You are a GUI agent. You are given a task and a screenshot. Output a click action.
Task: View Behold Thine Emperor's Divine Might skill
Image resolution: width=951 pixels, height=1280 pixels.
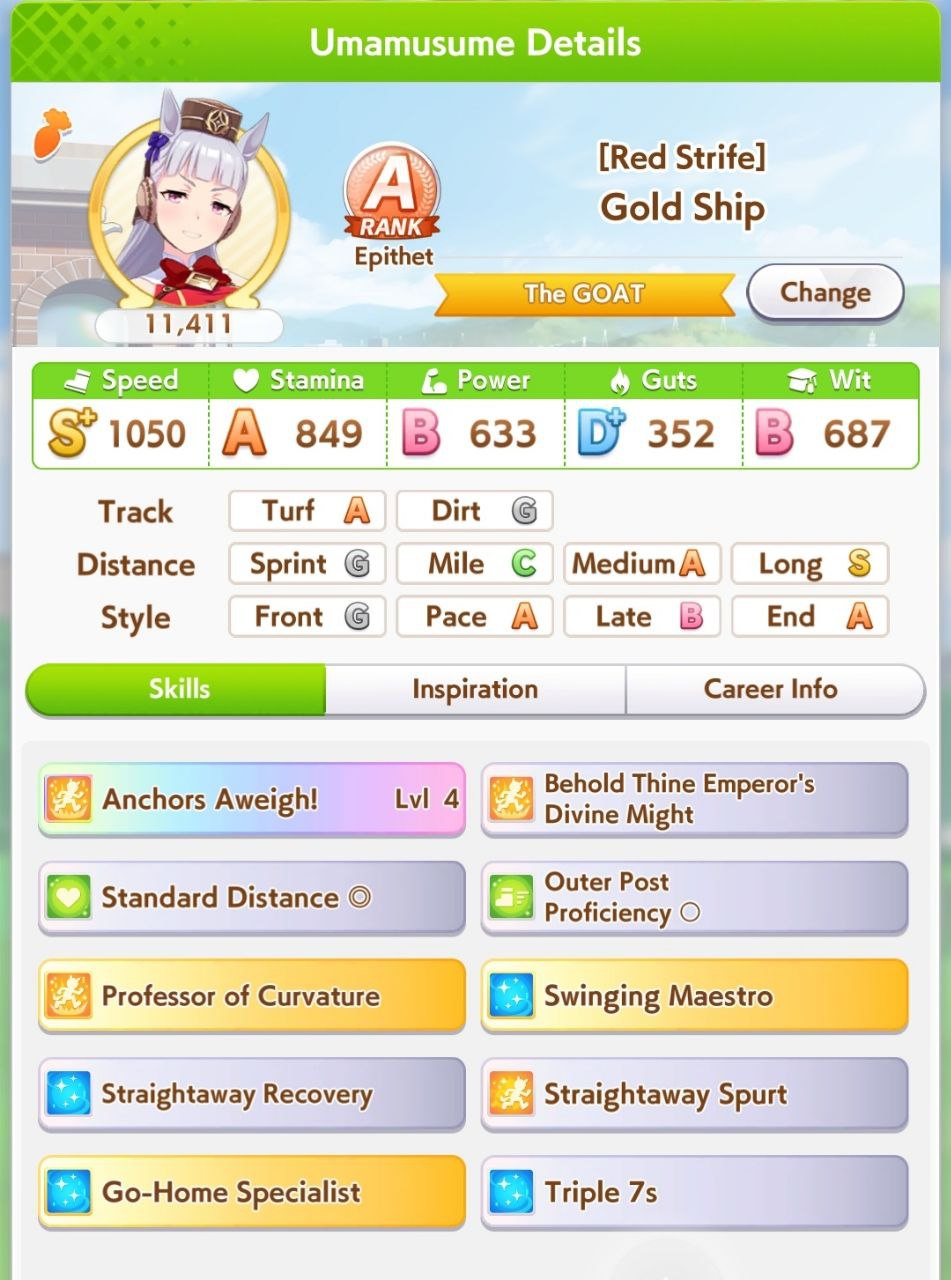tap(694, 799)
